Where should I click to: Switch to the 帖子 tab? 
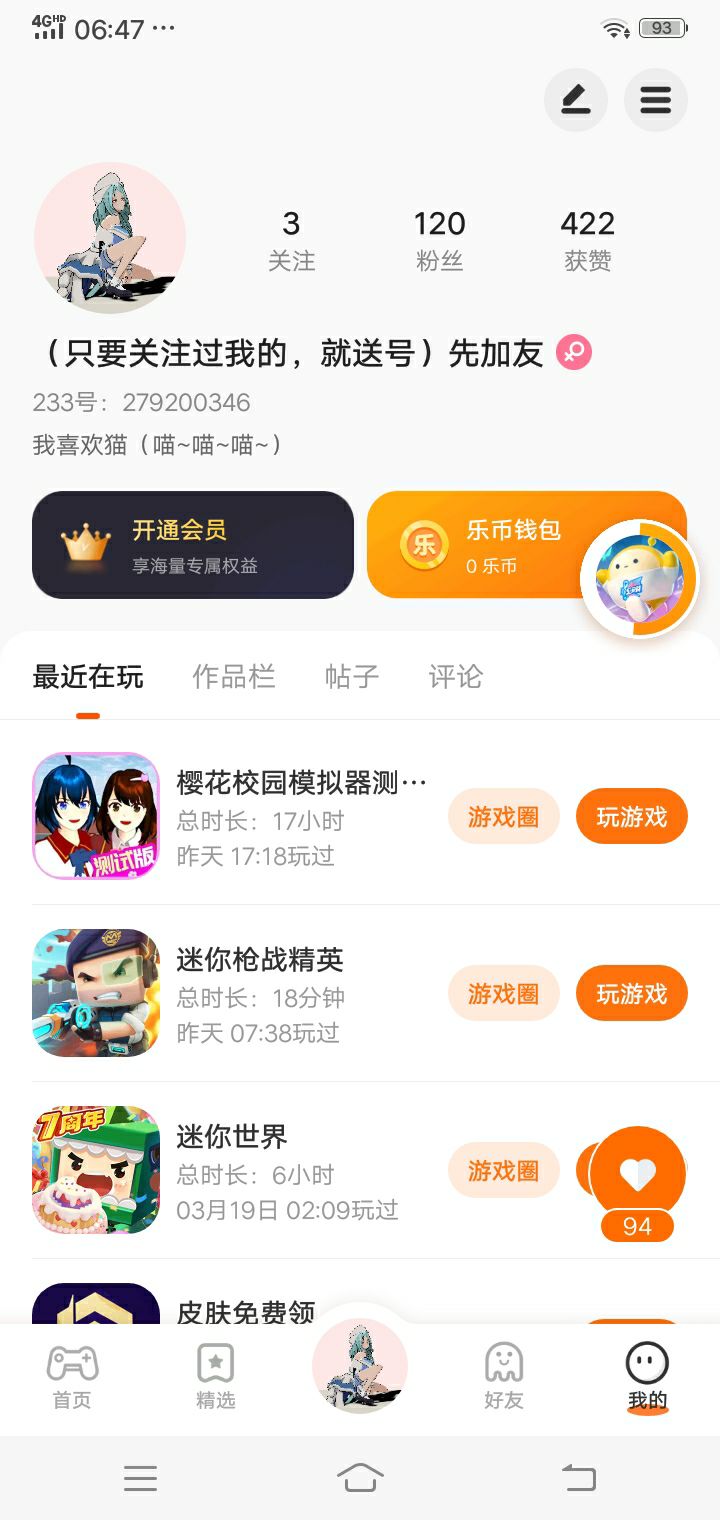click(352, 677)
